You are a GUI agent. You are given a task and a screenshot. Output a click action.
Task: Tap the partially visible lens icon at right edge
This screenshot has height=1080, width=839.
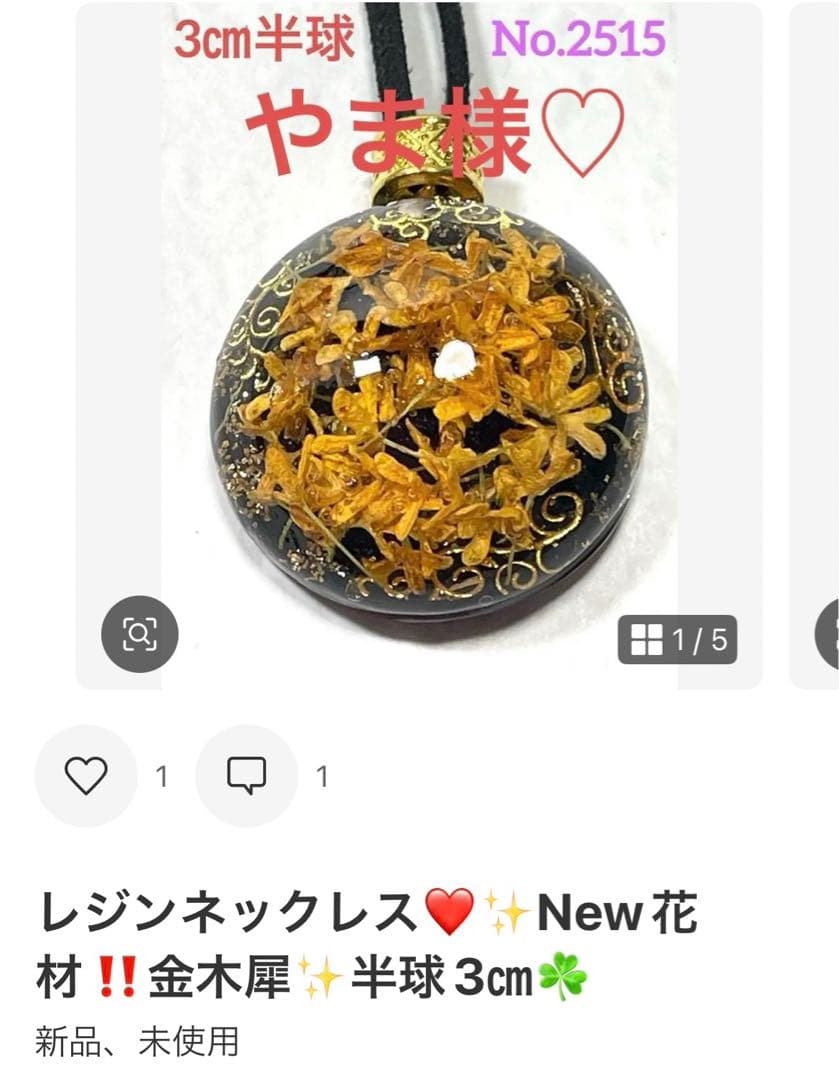831,631
